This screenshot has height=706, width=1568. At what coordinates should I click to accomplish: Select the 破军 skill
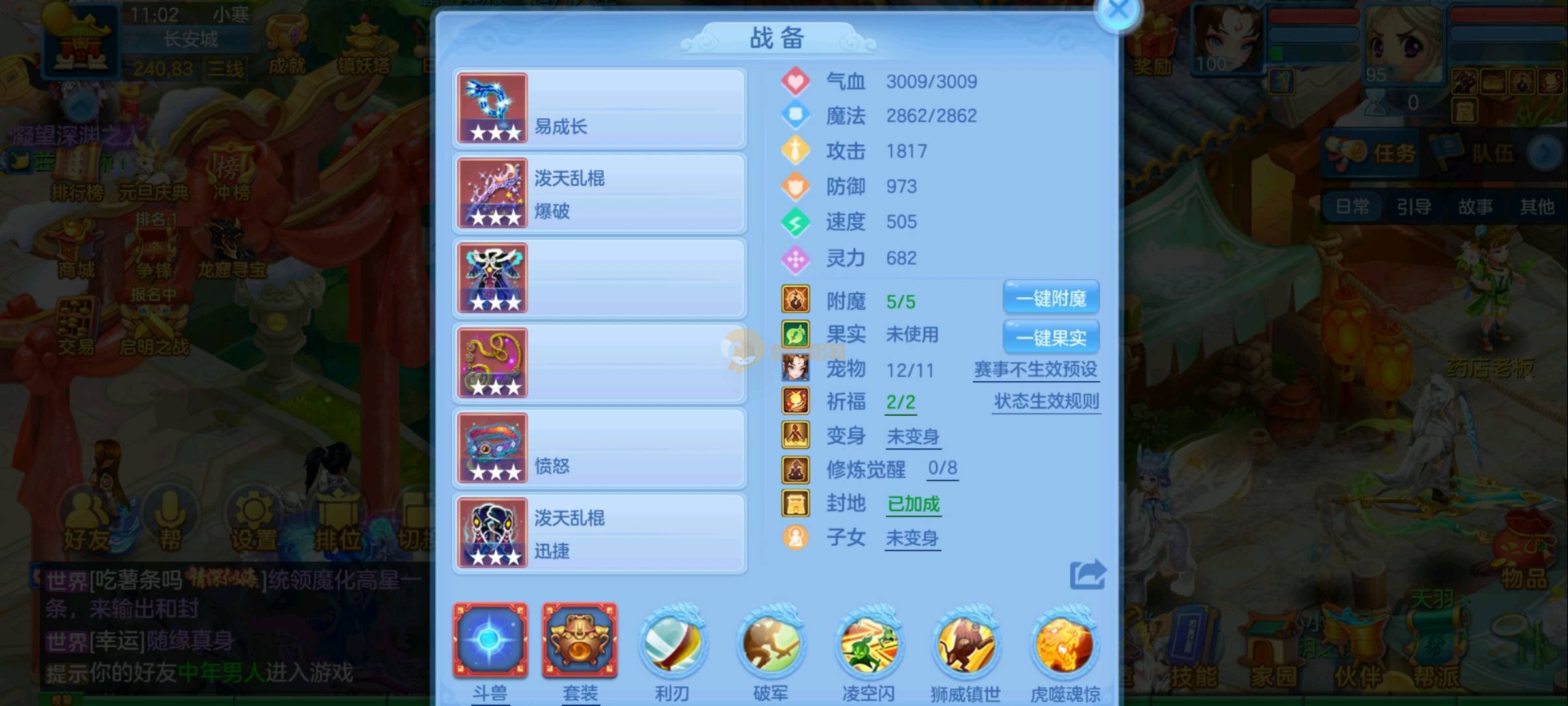(771, 644)
